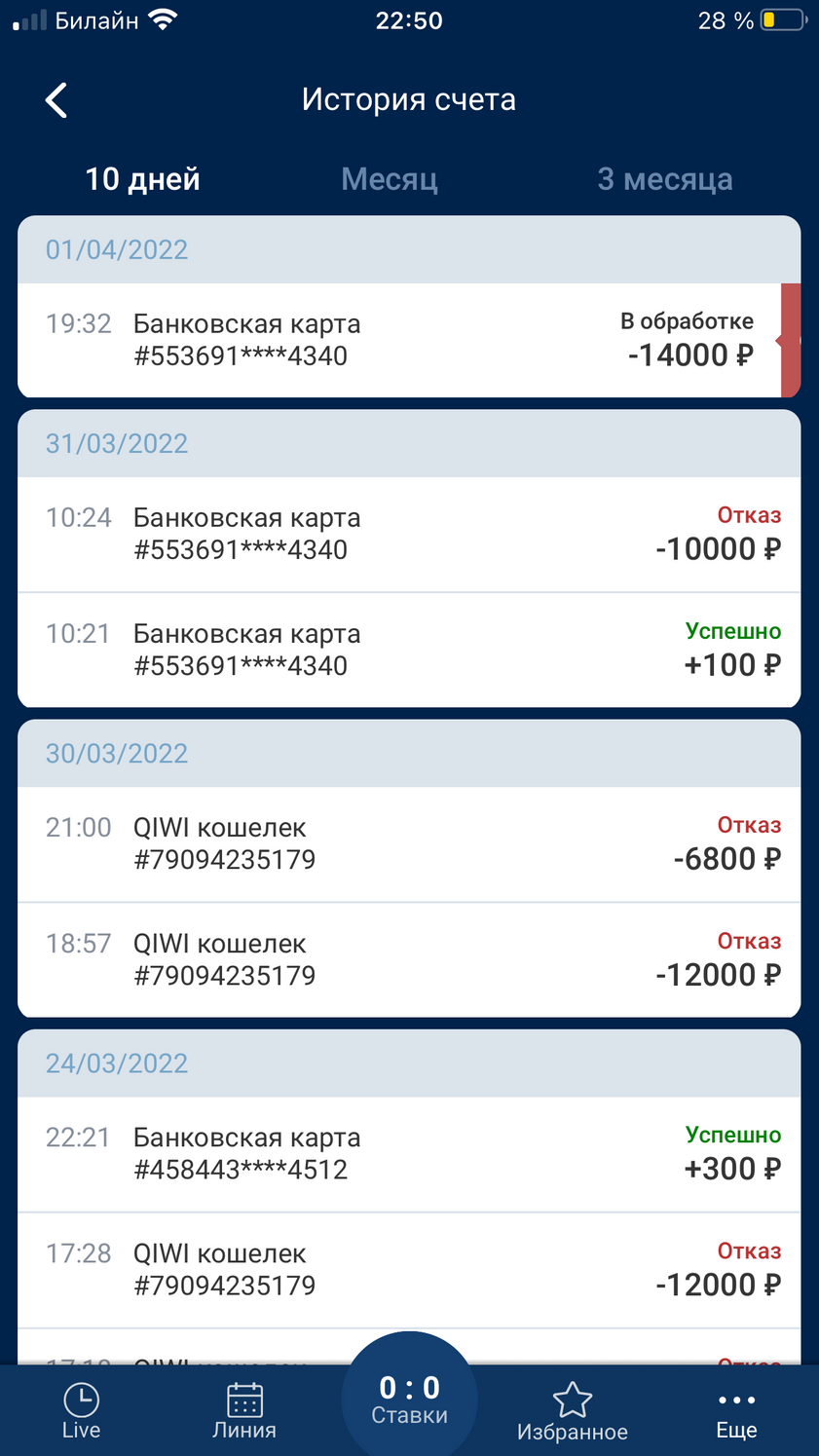Image resolution: width=819 pixels, height=1456 pixels.
Task: Go back from История счета
Action: coord(56,100)
